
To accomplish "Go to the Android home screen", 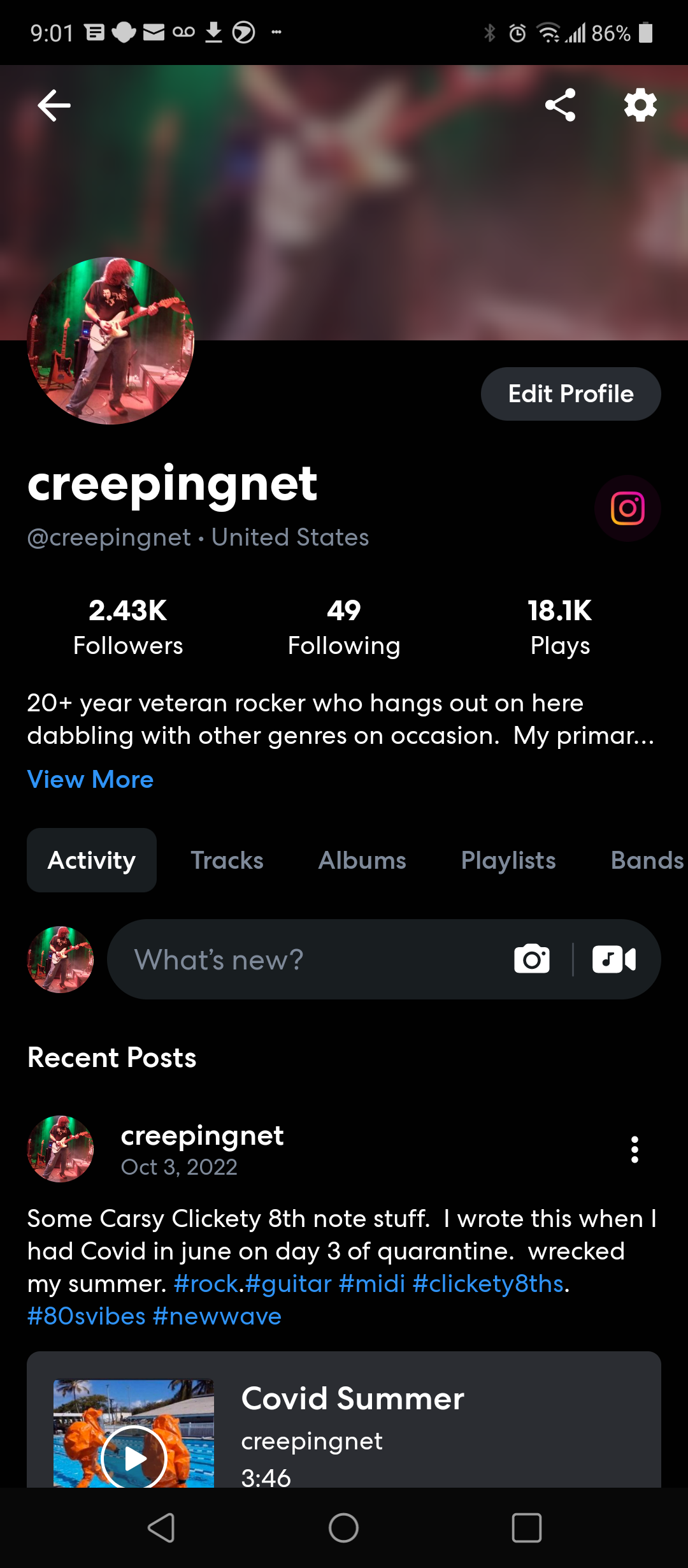I will tap(343, 1528).
